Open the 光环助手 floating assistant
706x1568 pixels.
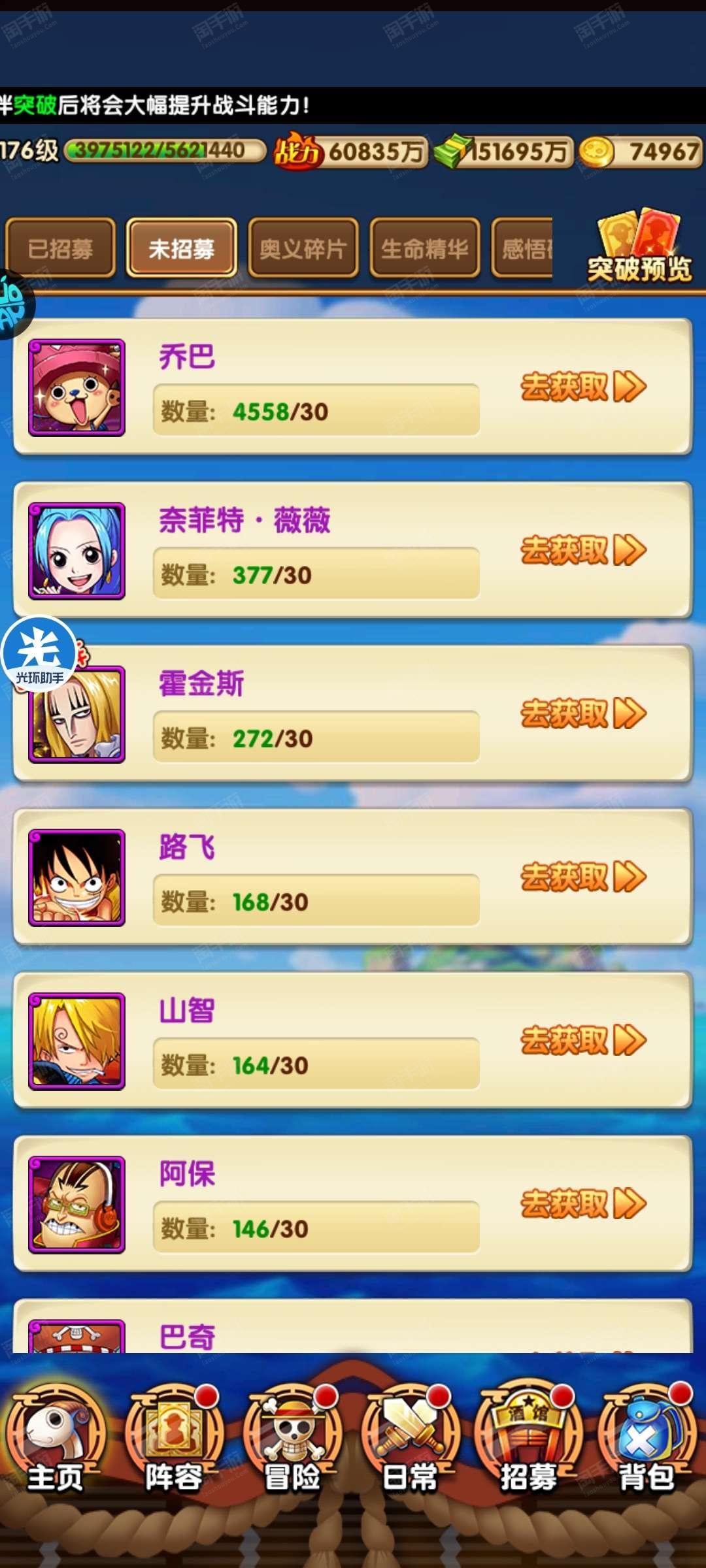39,654
